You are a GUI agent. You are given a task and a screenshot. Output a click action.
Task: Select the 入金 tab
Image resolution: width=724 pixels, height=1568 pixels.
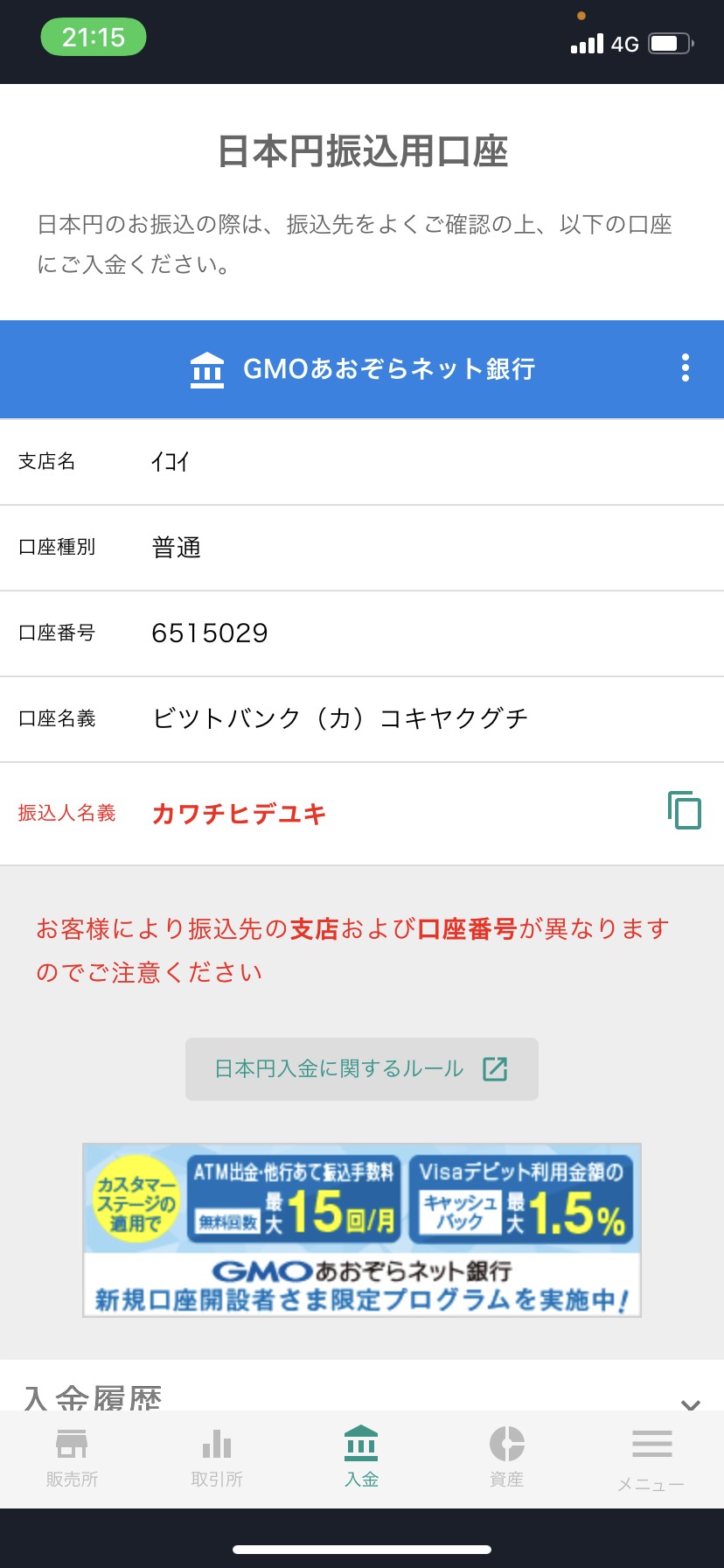(361, 1458)
